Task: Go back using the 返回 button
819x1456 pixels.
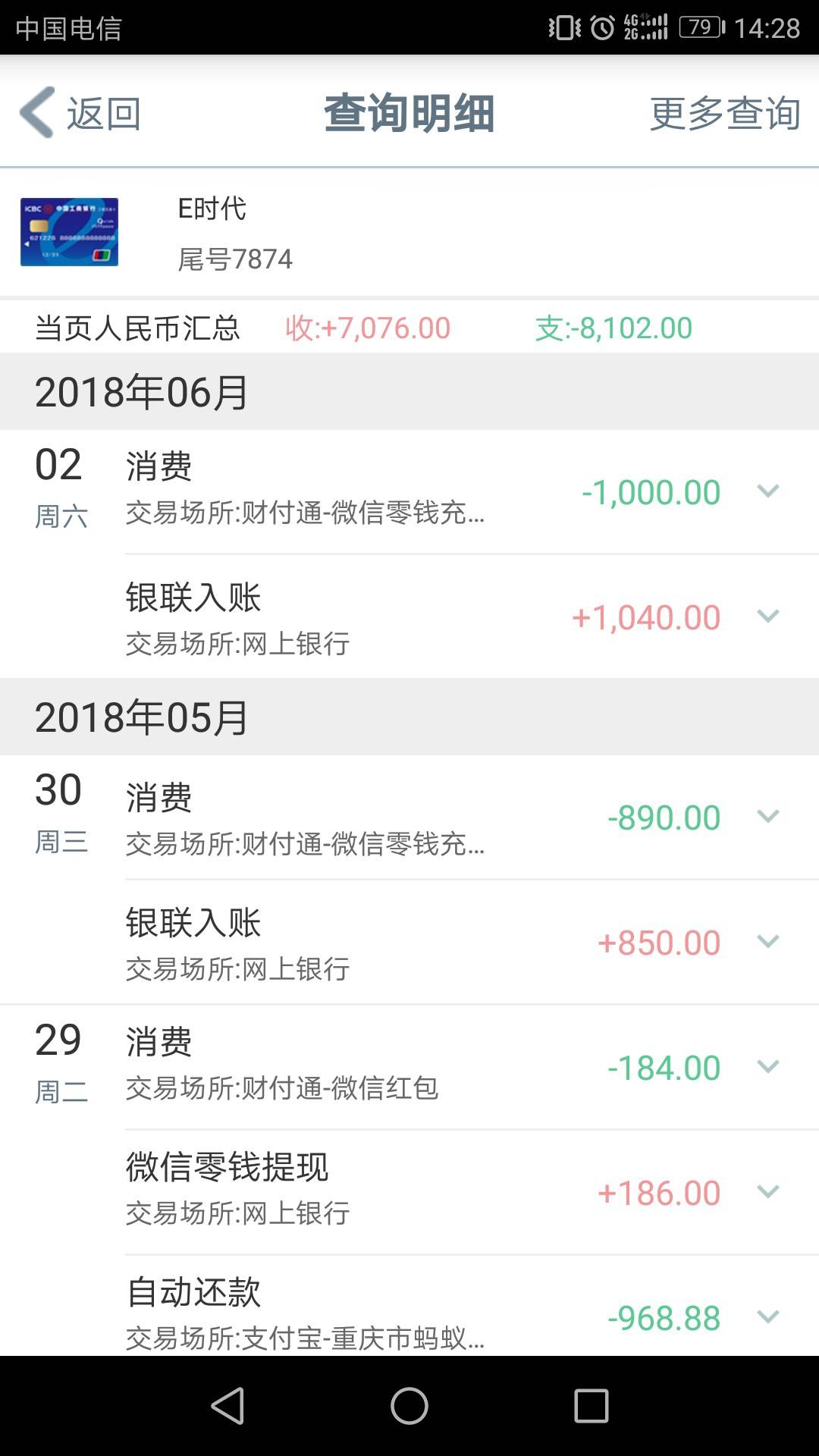Action: coord(80,113)
